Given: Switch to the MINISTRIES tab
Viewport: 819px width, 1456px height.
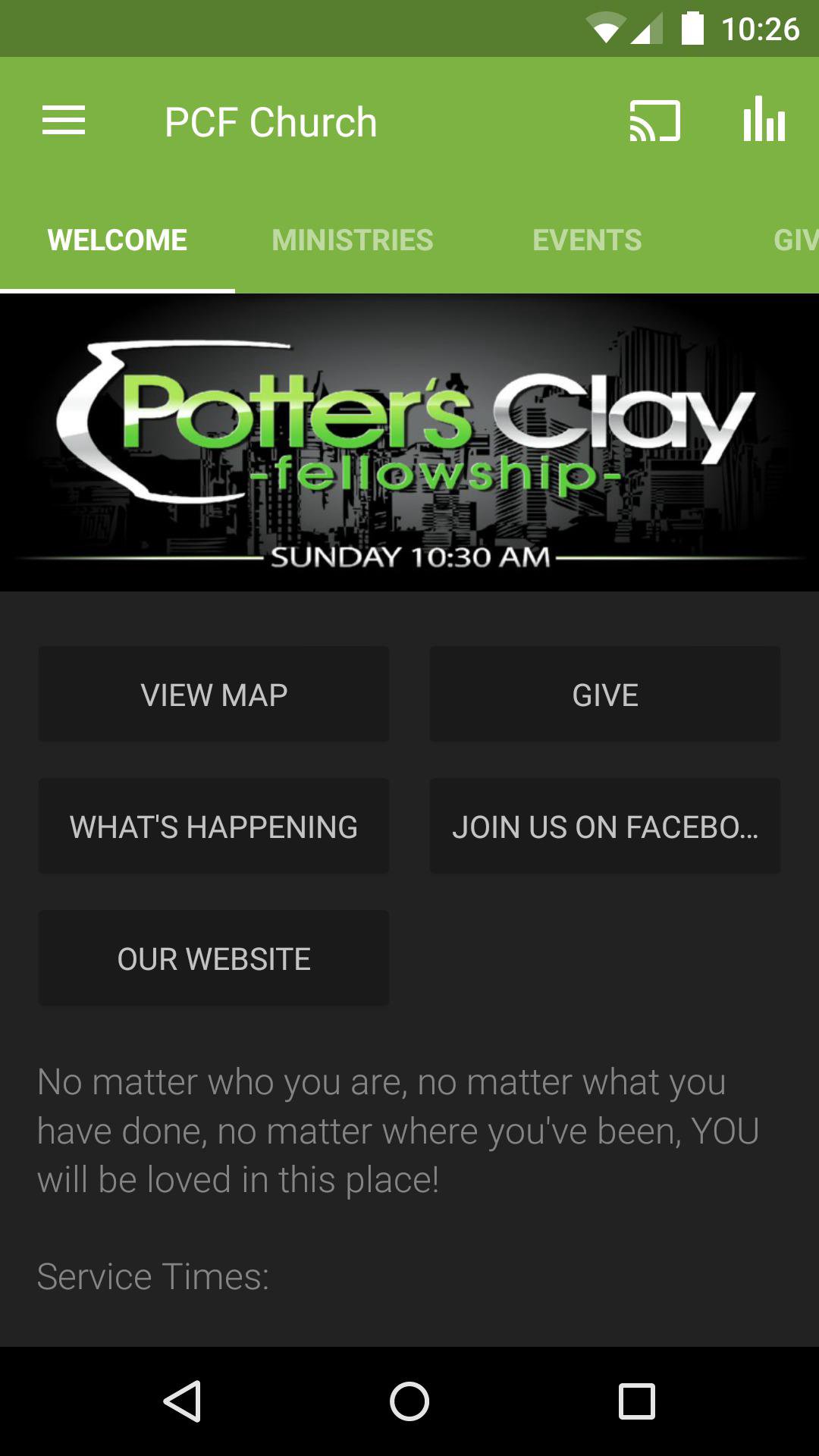Looking at the screenshot, I should coord(353,239).
